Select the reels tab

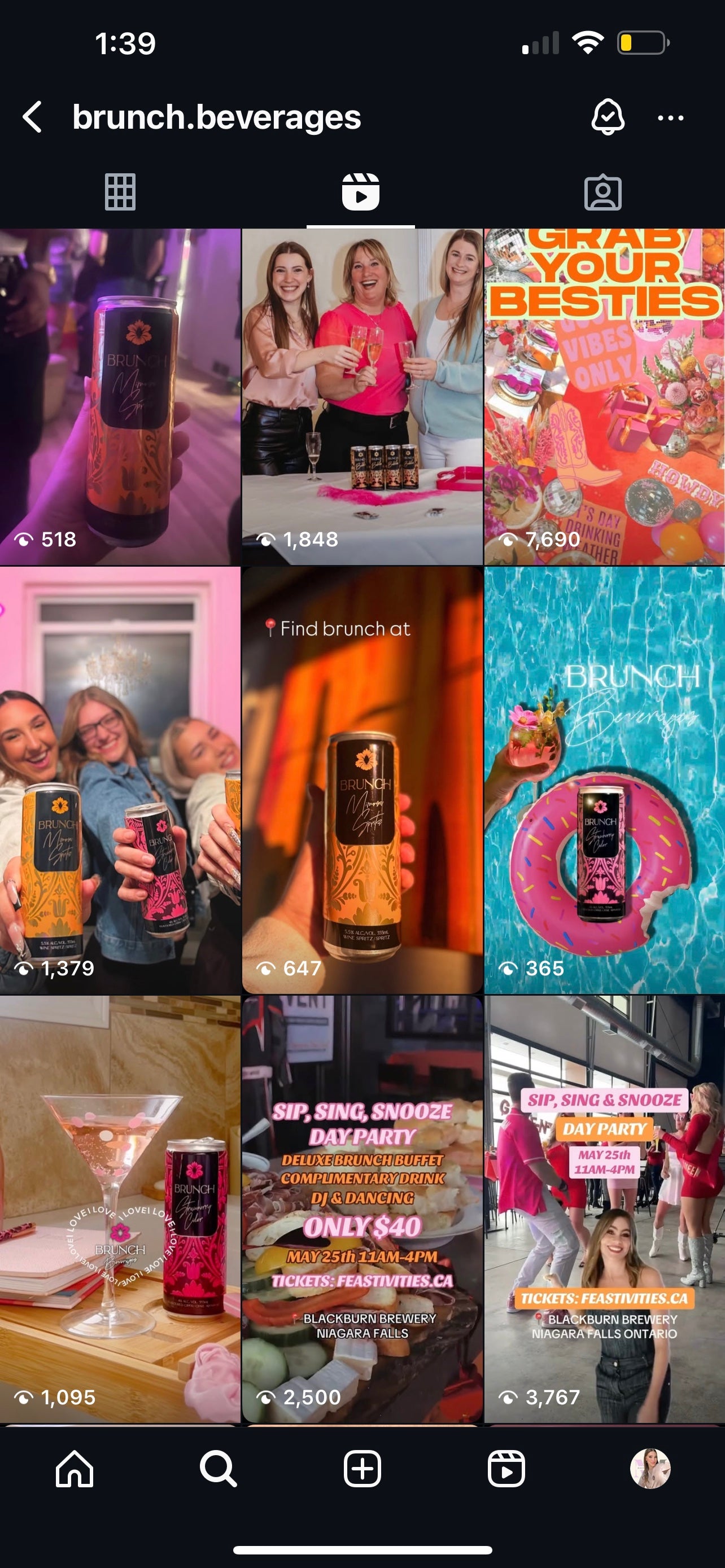[x=360, y=192]
